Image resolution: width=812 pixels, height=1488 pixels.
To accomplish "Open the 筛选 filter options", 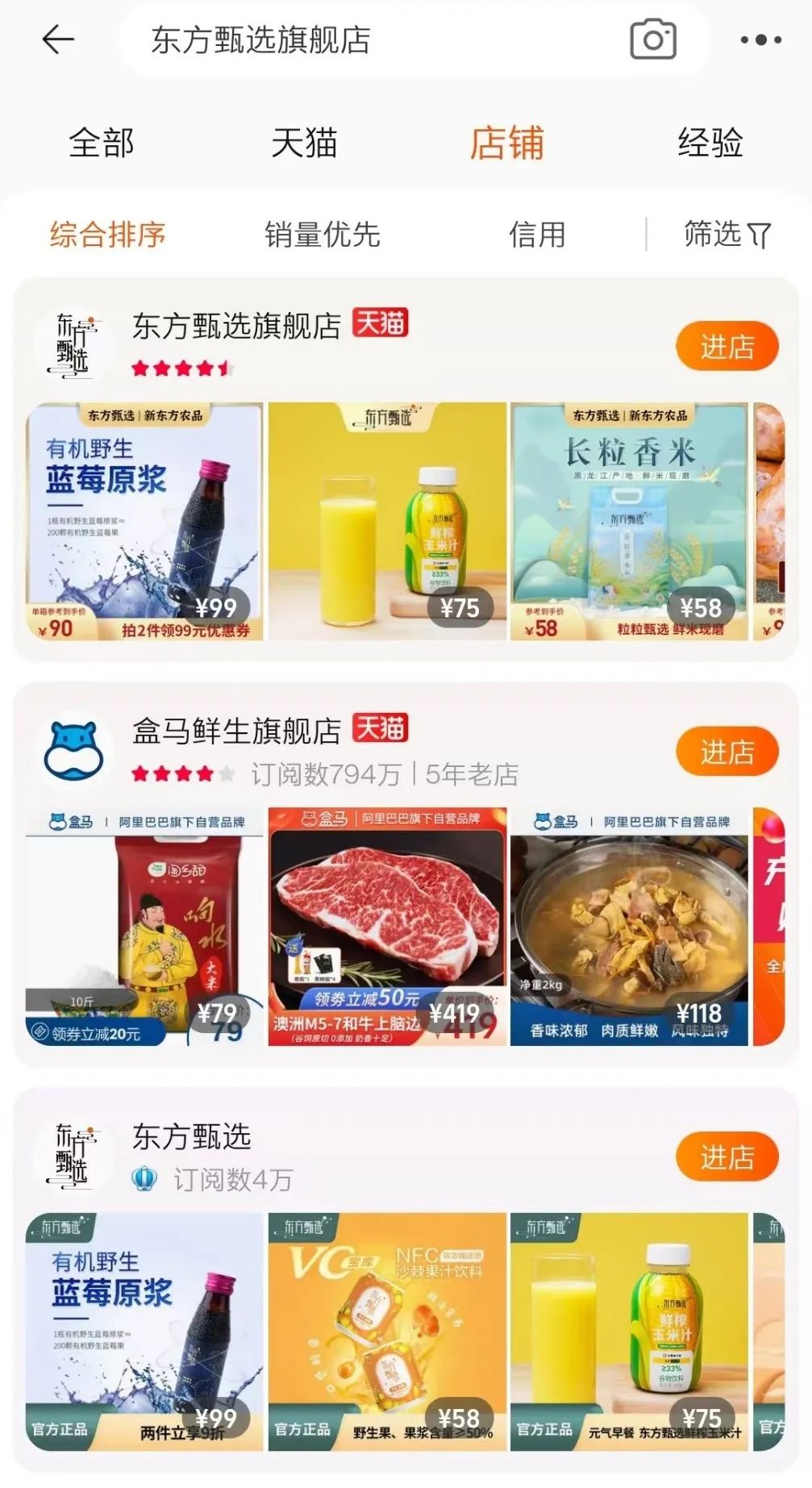I will pos(727,235).
